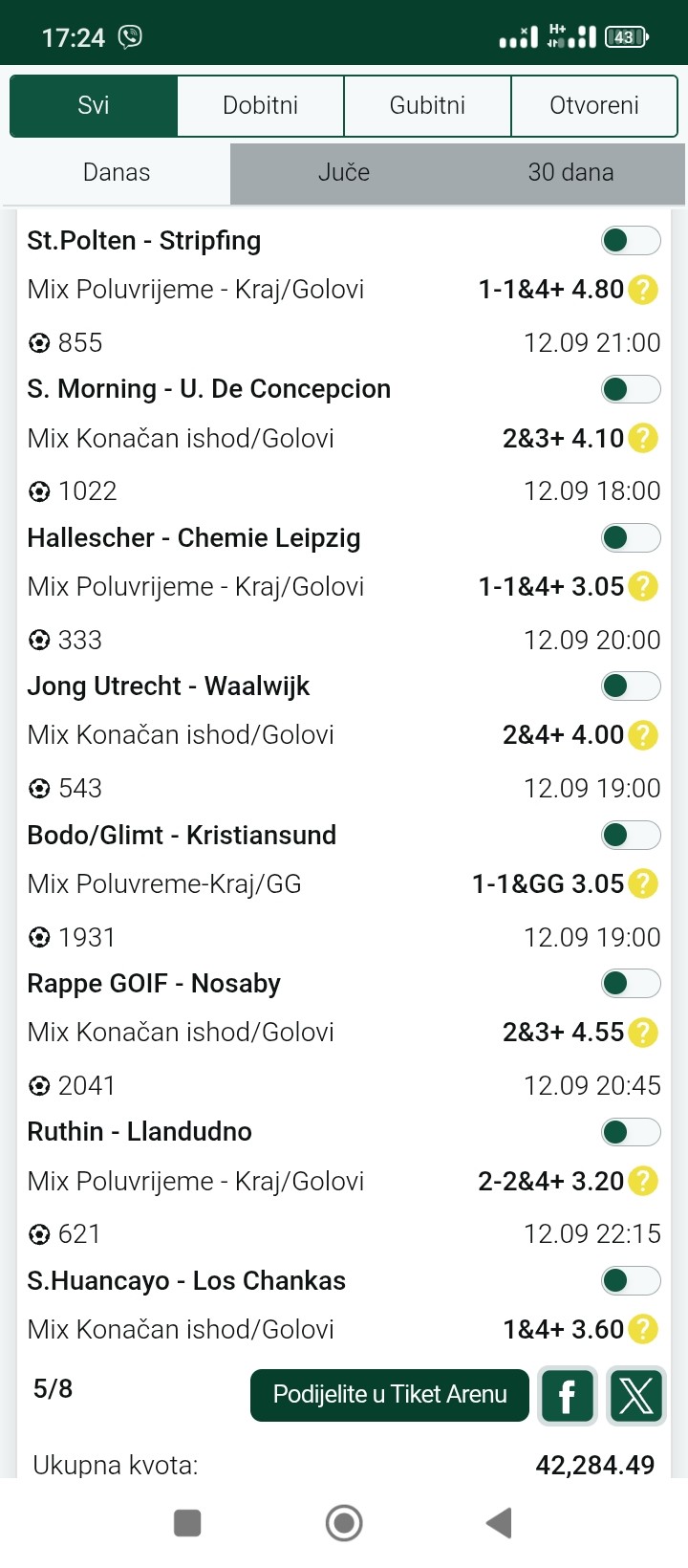Open help for the 2&4+ 4.00 bet
The width and height of the screenshot is (688, 1568).
point(644,735)
